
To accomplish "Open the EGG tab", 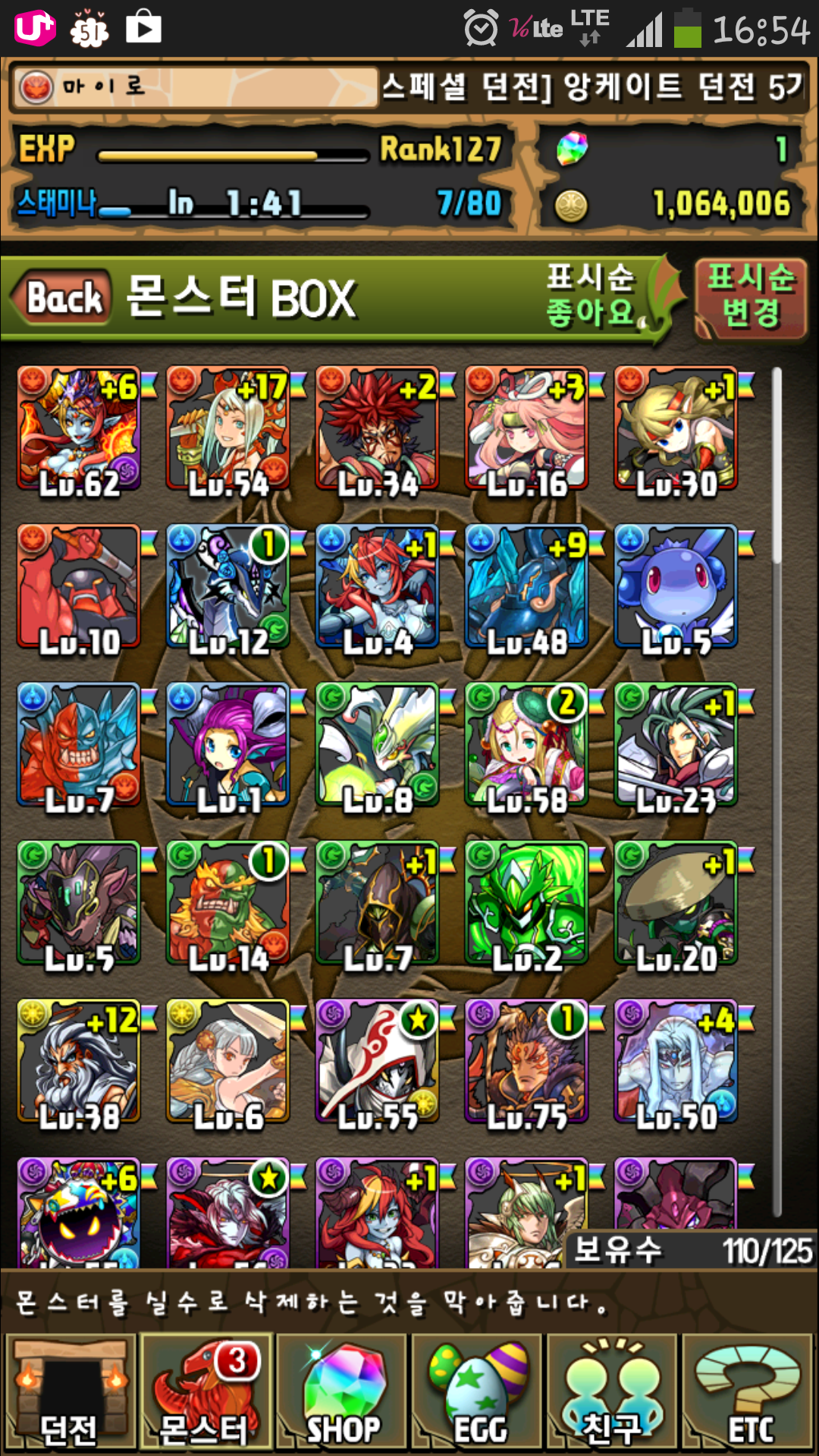I will coord(478,1394).
